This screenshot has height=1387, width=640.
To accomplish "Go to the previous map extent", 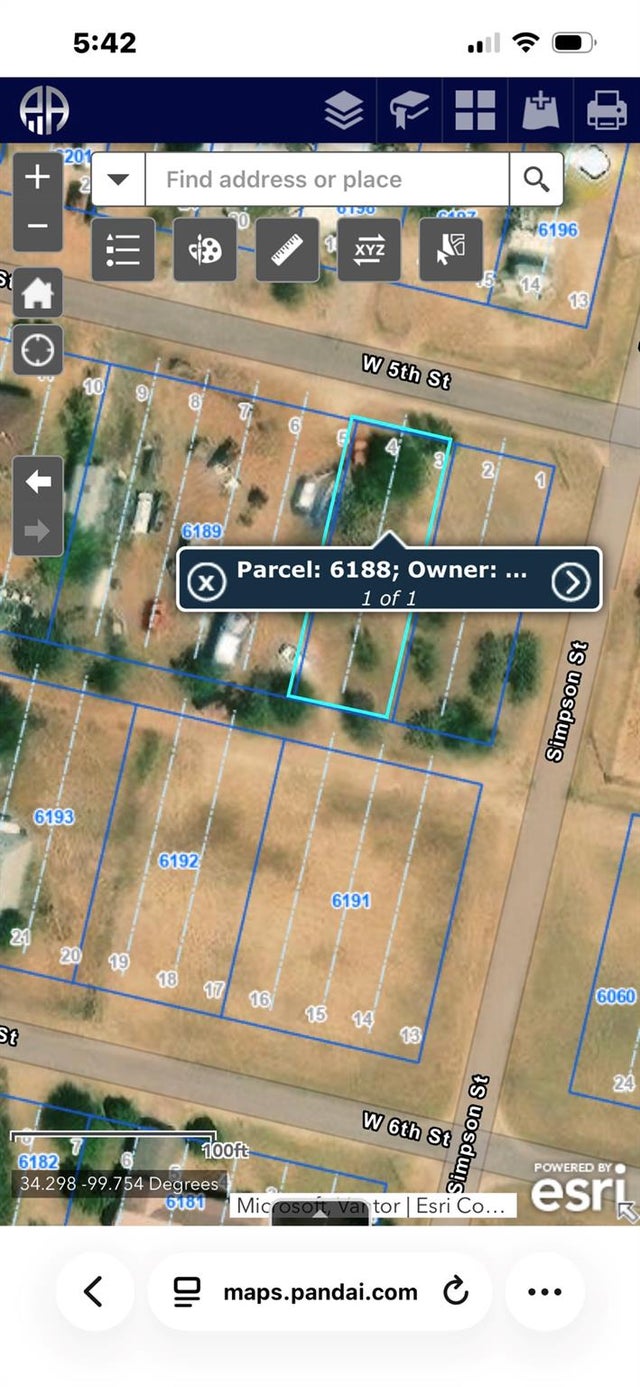I will (x=38, y=482).
